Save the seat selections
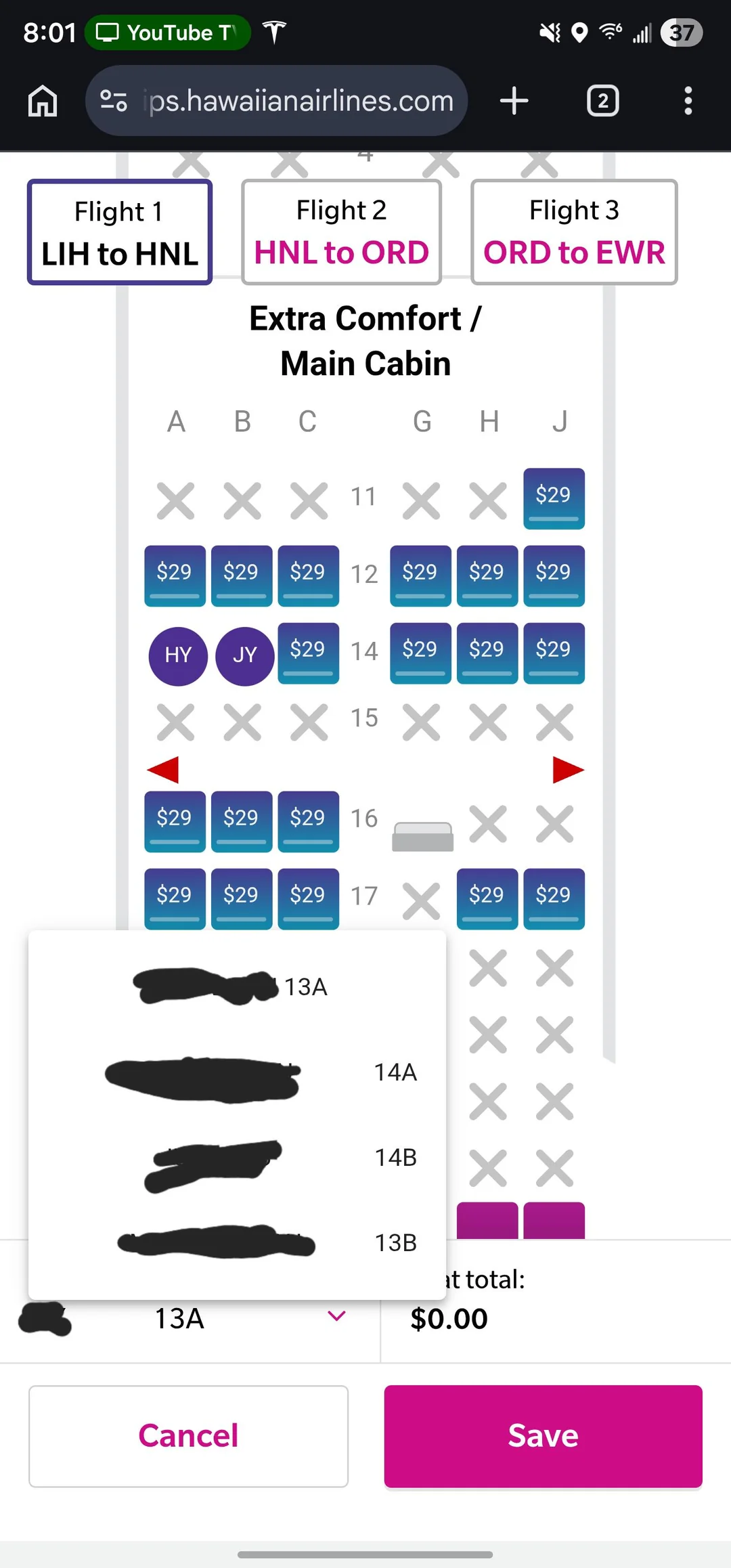 click(x=543, y=1435)
